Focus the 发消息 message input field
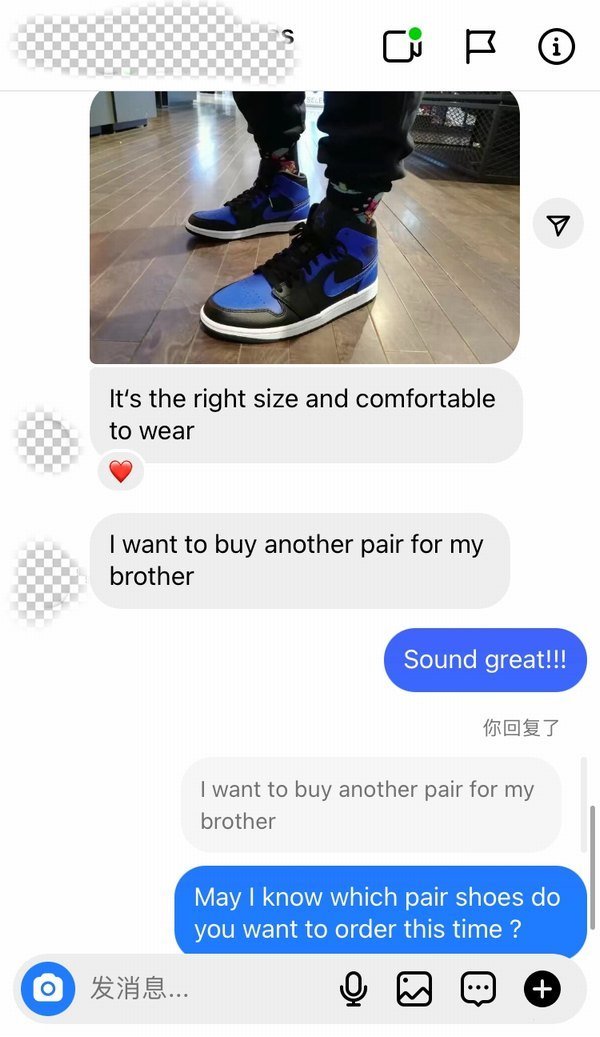 (x=200, y=989)
